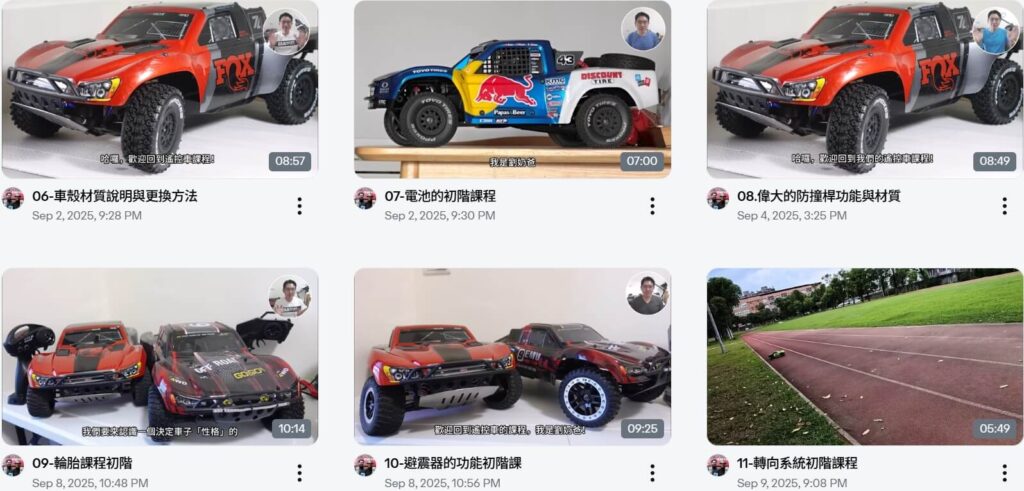This screenshot has width=1024, height=491.
Task: Play the 11-轉向系統初階課程 video
Action: pos(864,357)
